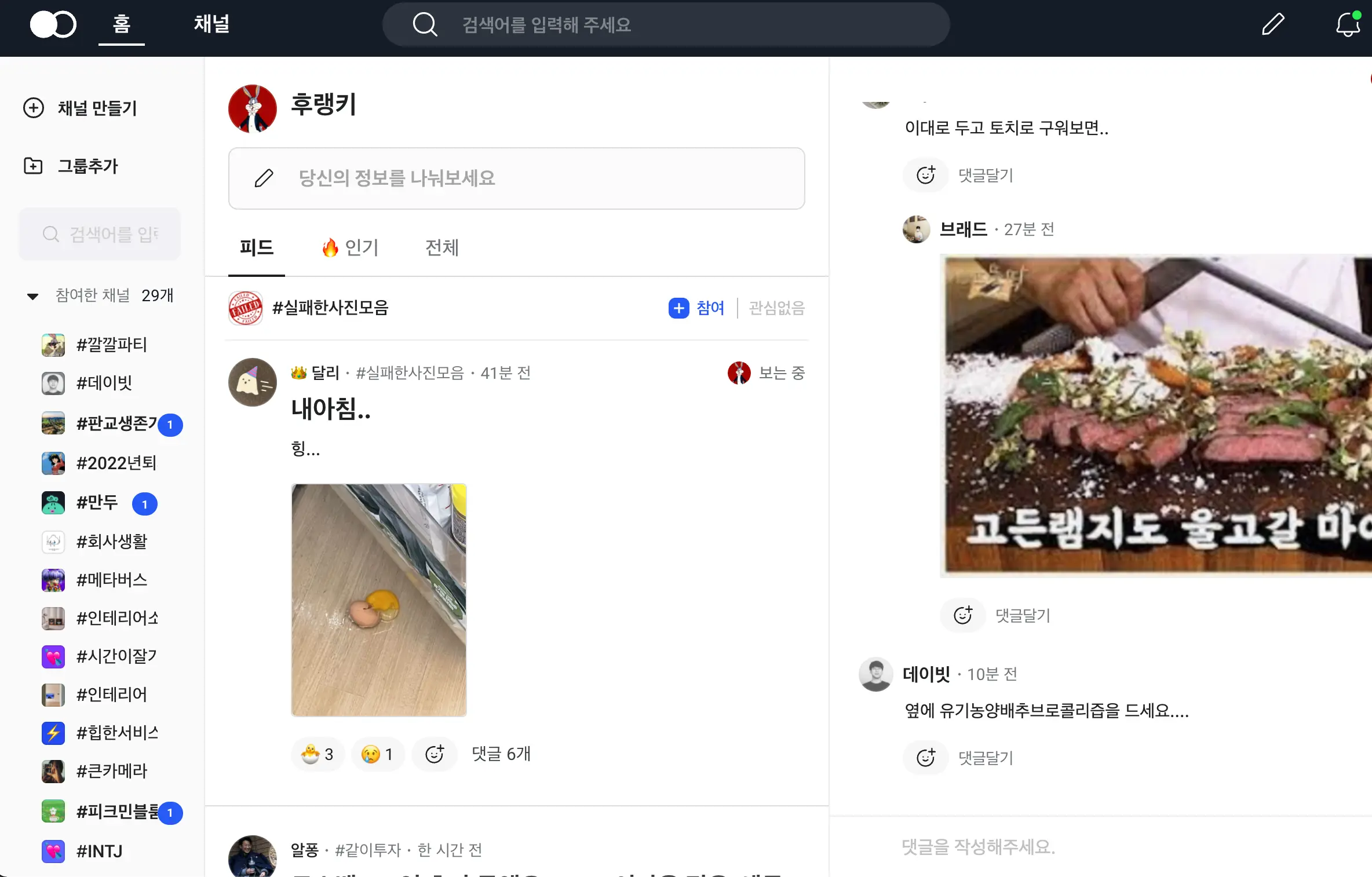Switch to the 채널 tab
This screenshot has width=1372, height=877.
211,24
